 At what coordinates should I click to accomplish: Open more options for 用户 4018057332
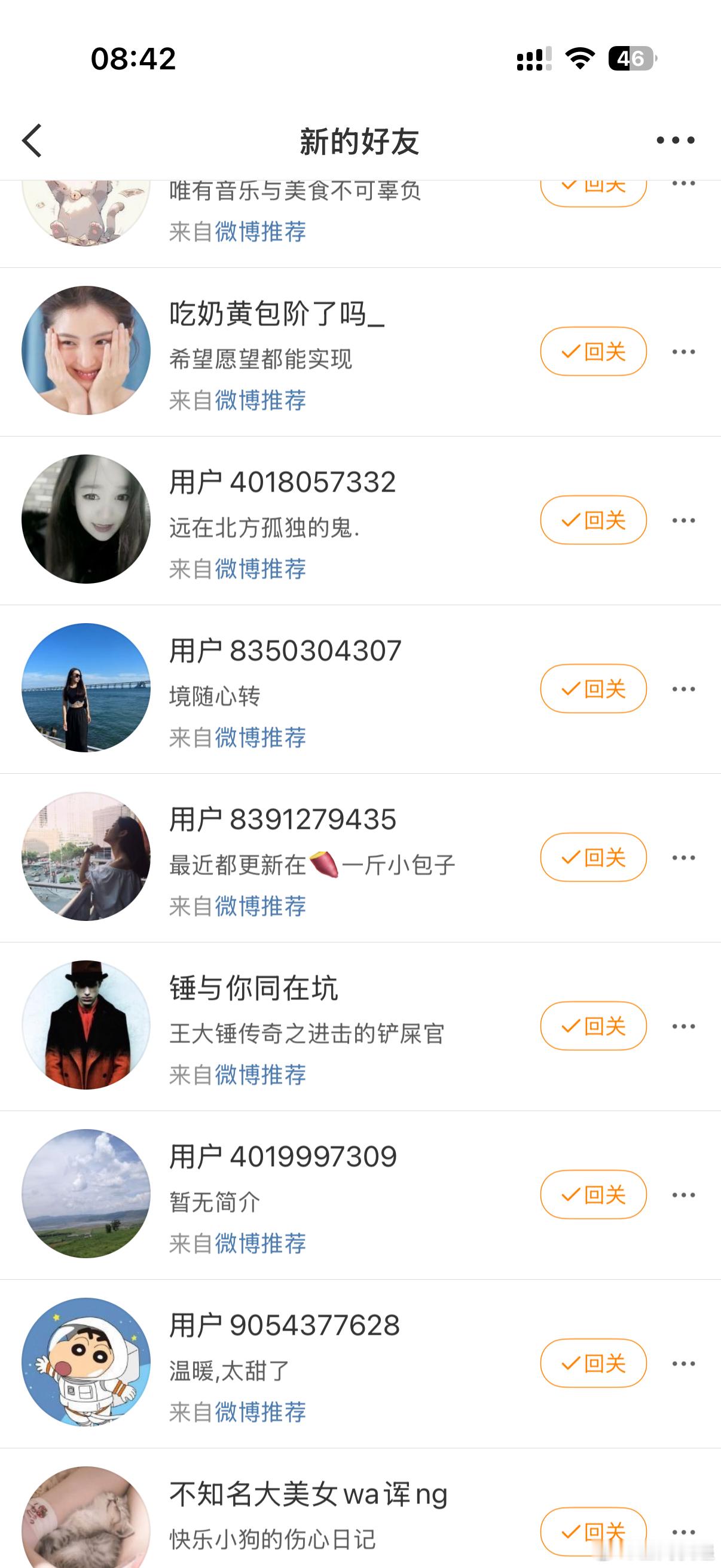pos(683,520)
